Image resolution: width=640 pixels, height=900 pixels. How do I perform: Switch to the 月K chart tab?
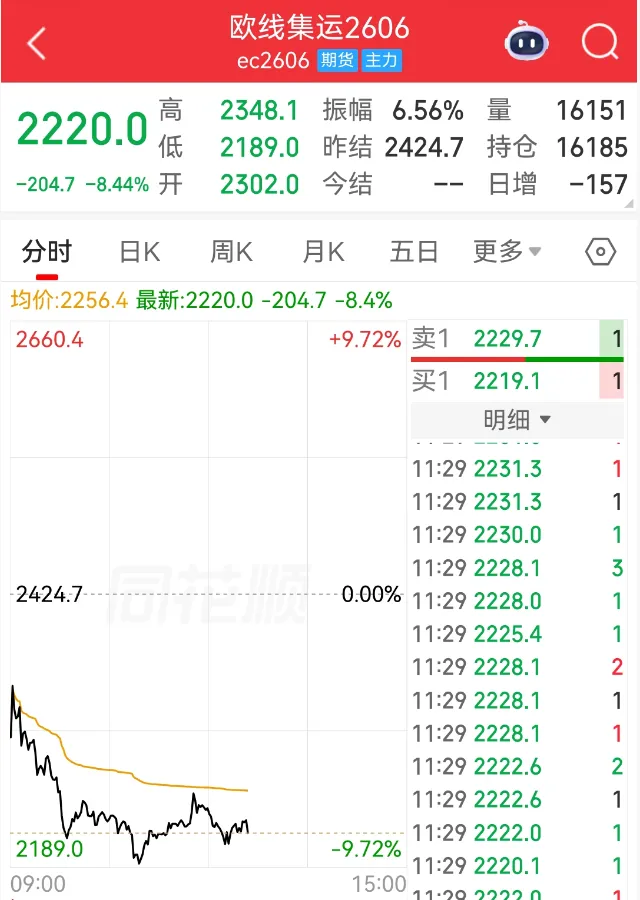(323, 252)
